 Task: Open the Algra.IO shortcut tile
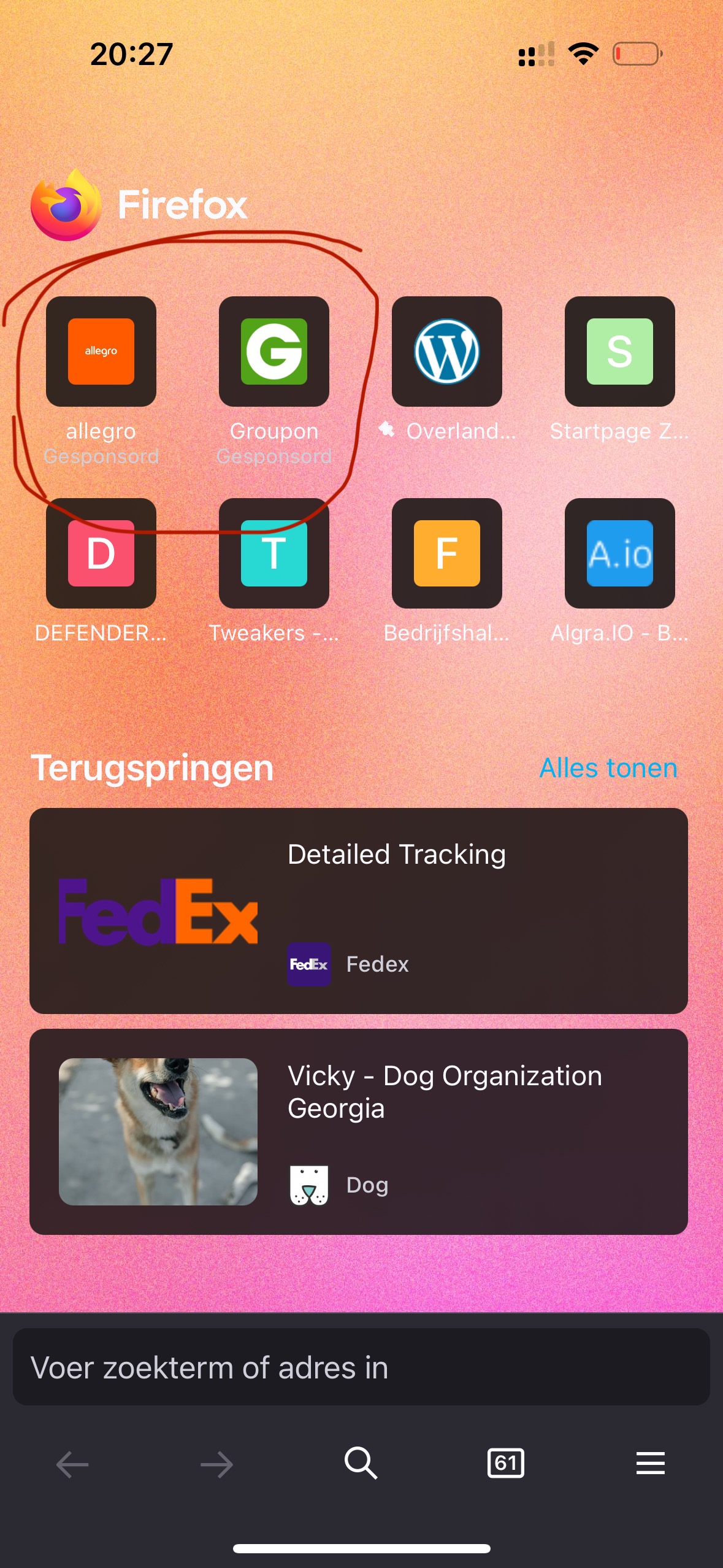point(619,553)
